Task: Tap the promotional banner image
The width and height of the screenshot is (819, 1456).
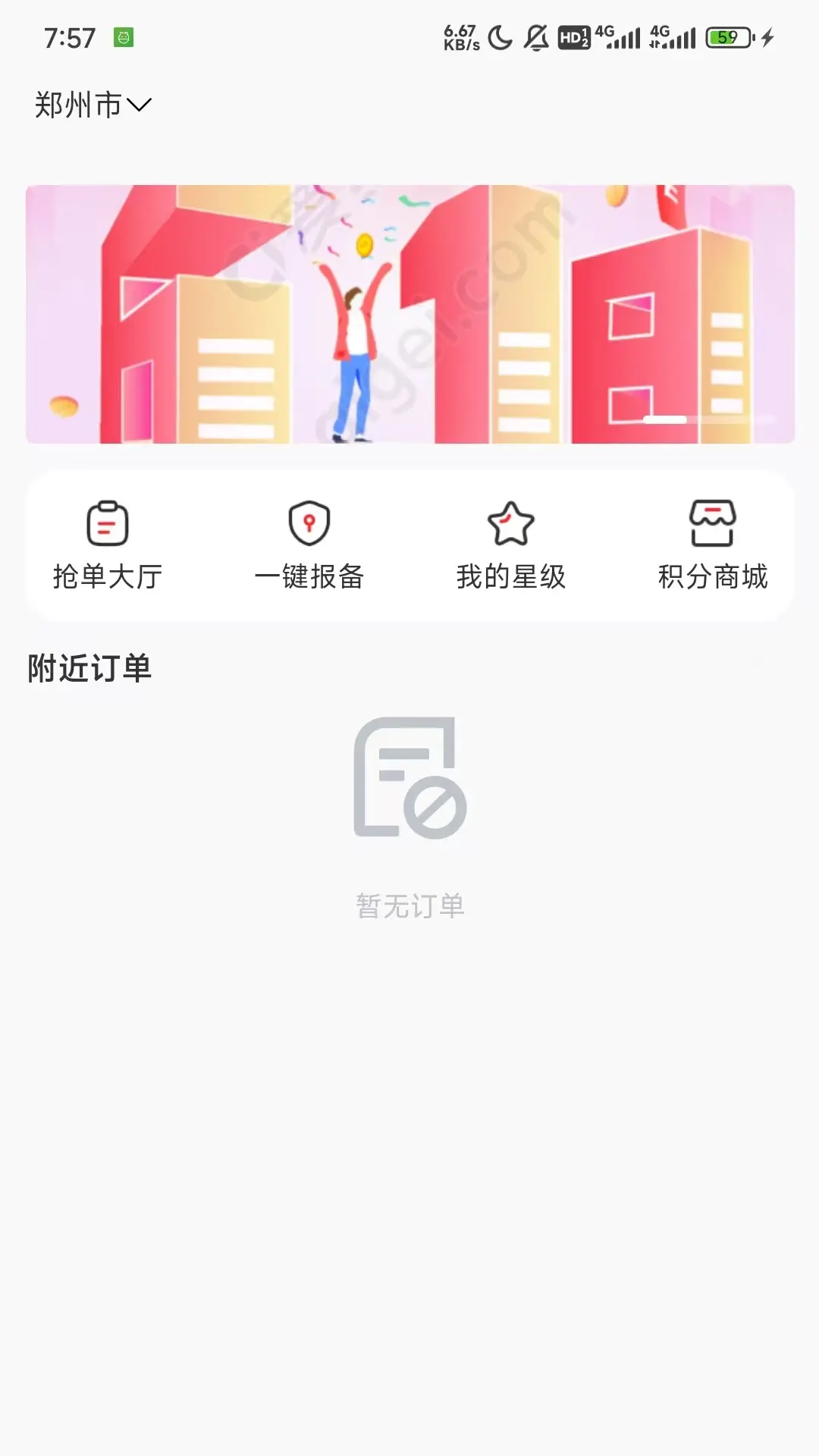Action: point(409,313)
